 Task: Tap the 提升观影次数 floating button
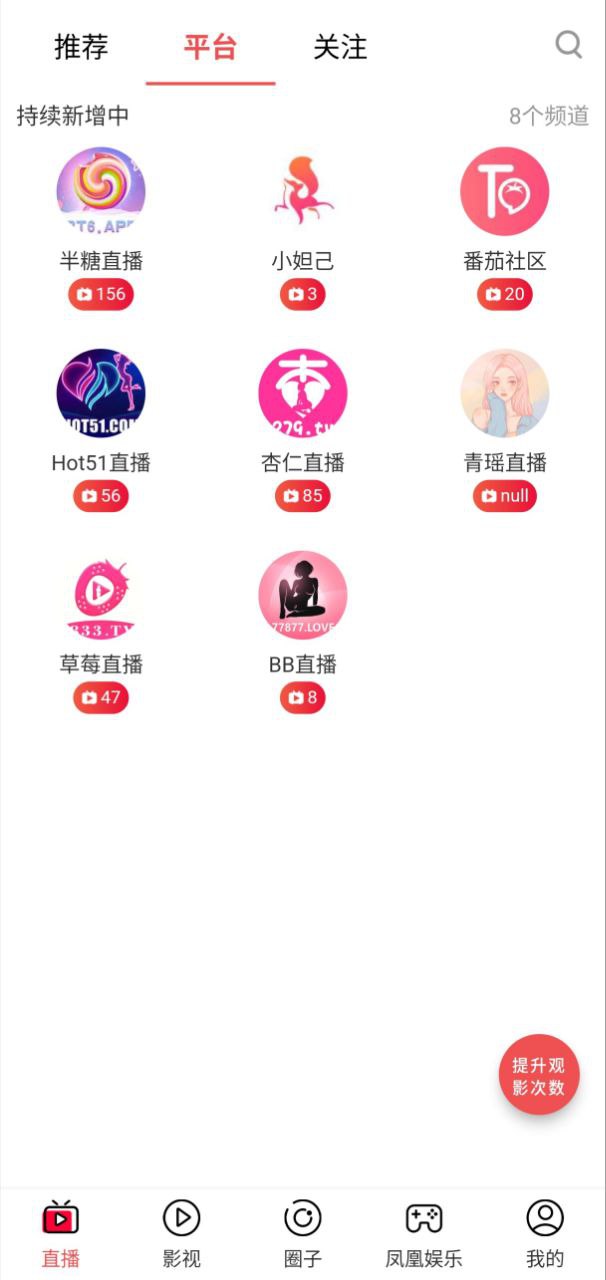[539, 1074]
